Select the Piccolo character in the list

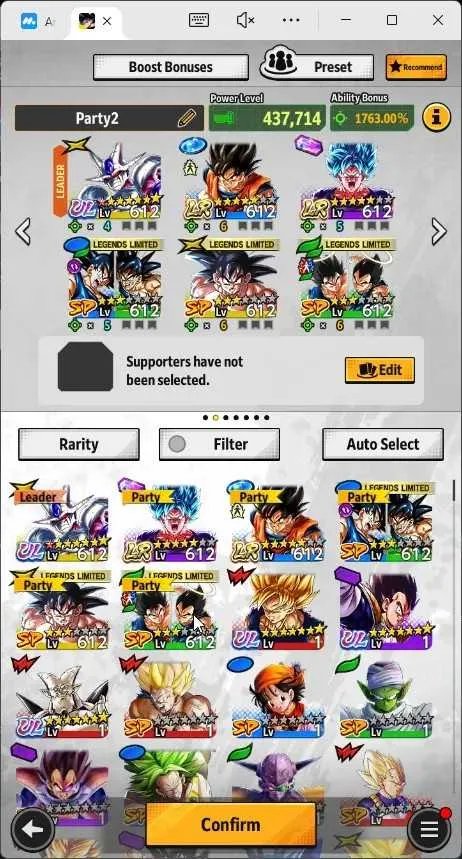coord(386,698)
